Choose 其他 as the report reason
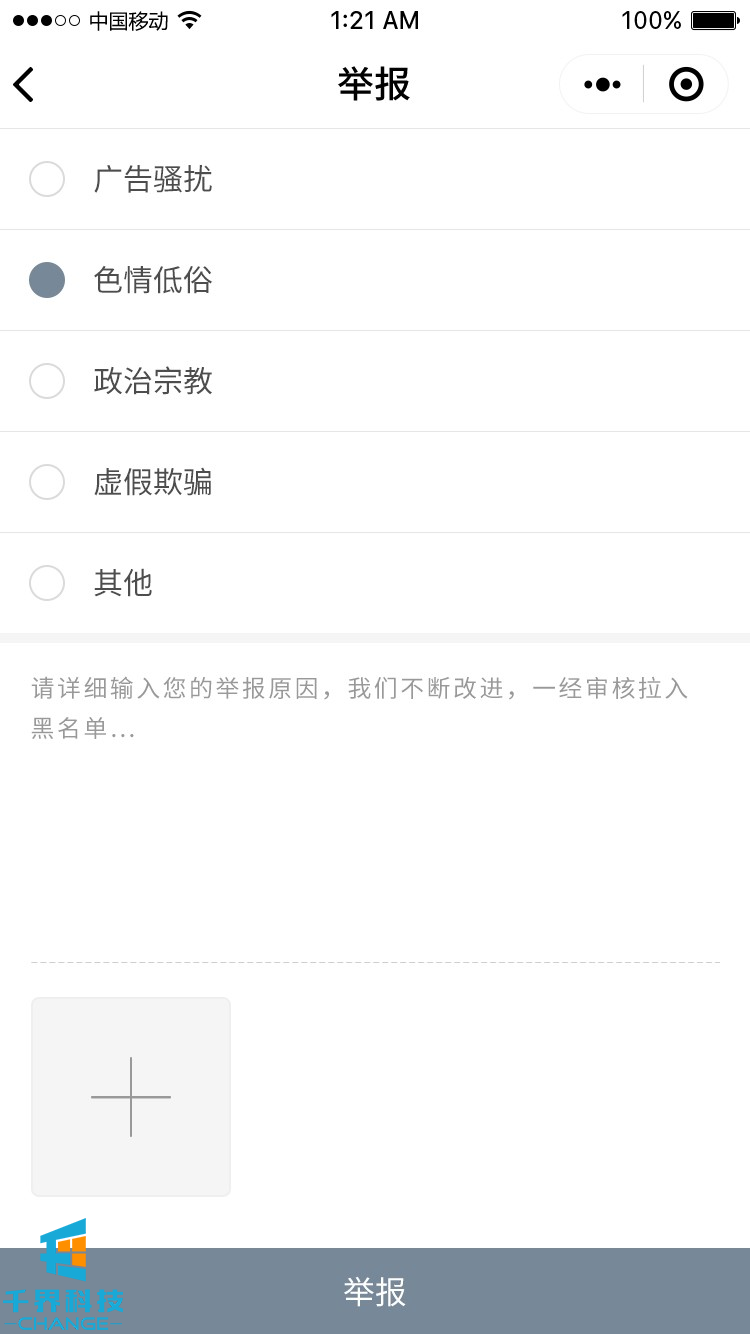Viewport: 750px width, 1334px height. pyautogui.click(x=47, y=583)
